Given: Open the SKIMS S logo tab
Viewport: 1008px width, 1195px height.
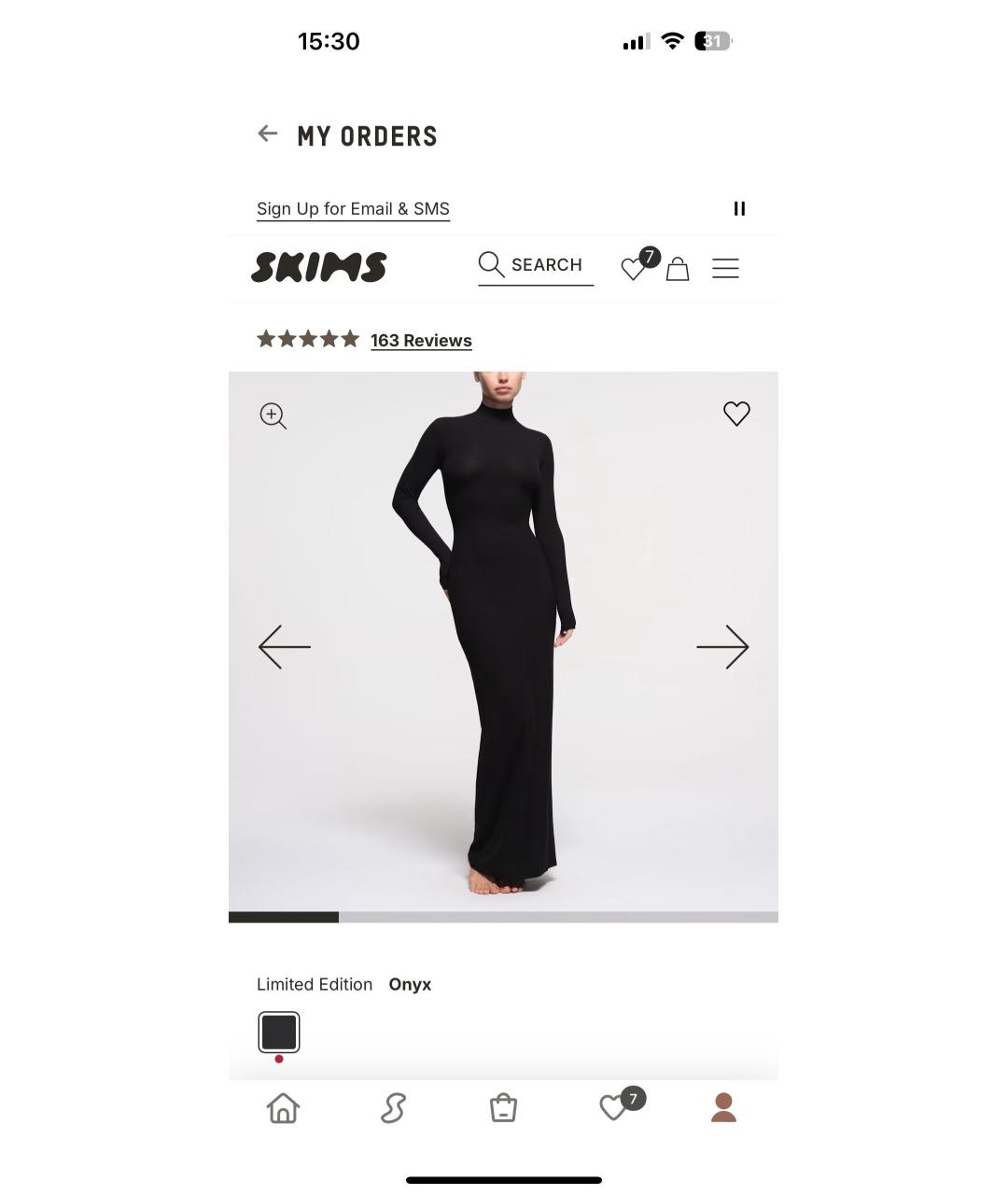Looking at the screenshot, I should click(393, 1108).
